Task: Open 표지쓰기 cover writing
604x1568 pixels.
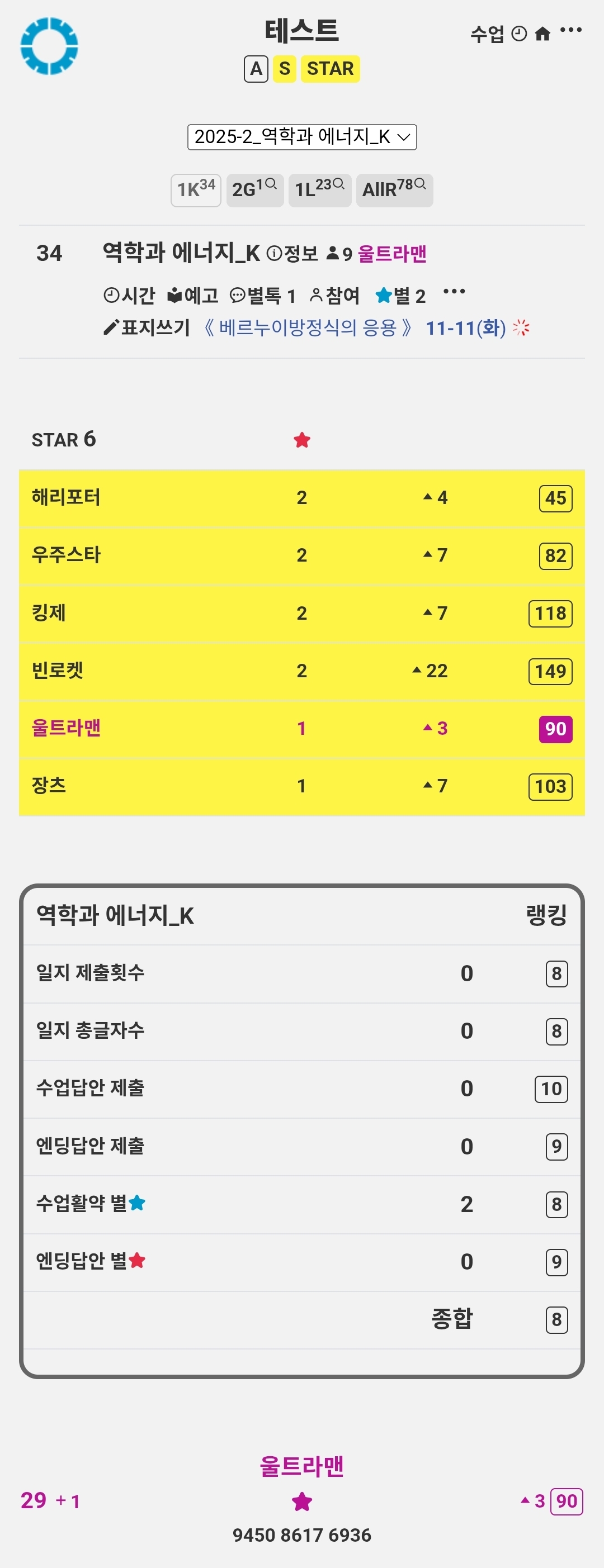Action: (x=147, y=328)
